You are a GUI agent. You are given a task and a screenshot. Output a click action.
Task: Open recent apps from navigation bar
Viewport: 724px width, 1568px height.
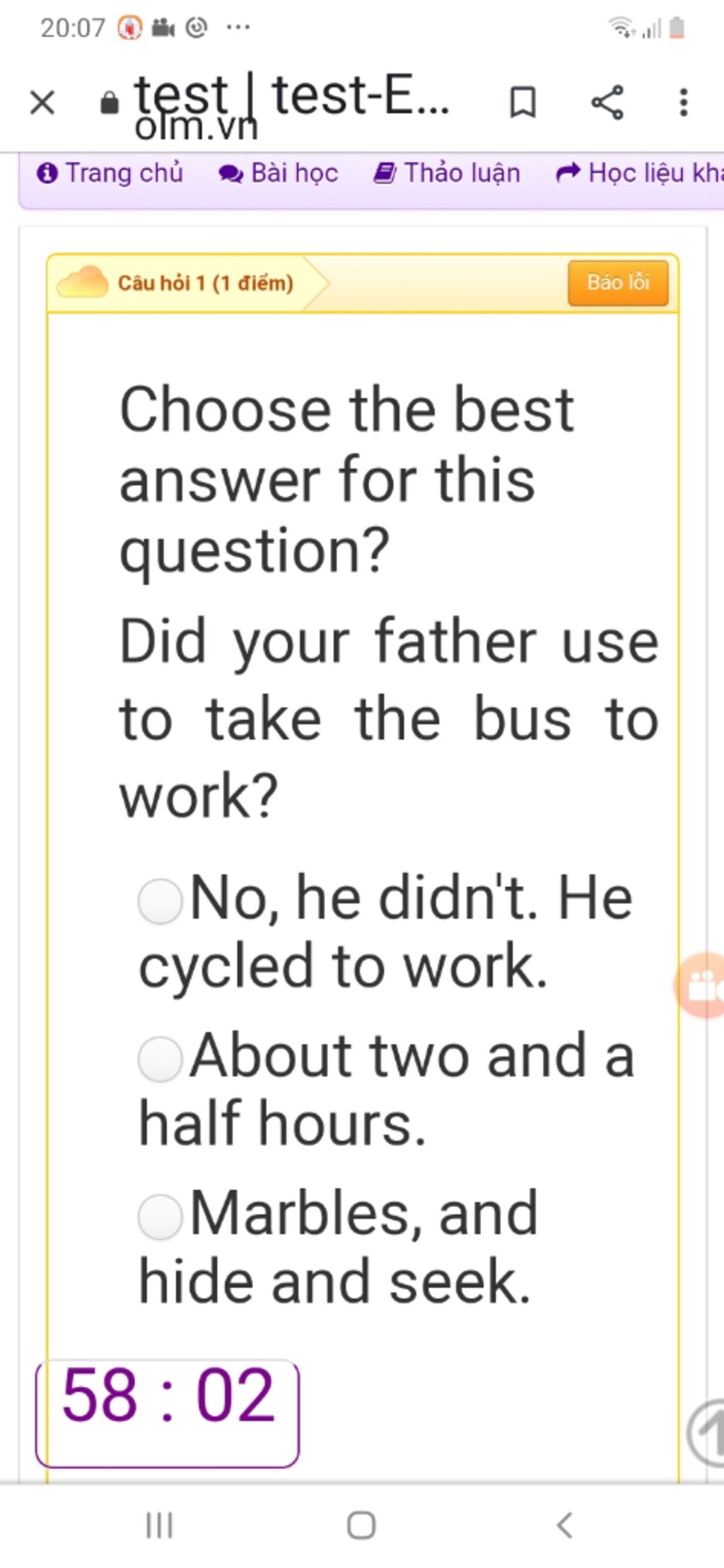[x=159, y=1526]
